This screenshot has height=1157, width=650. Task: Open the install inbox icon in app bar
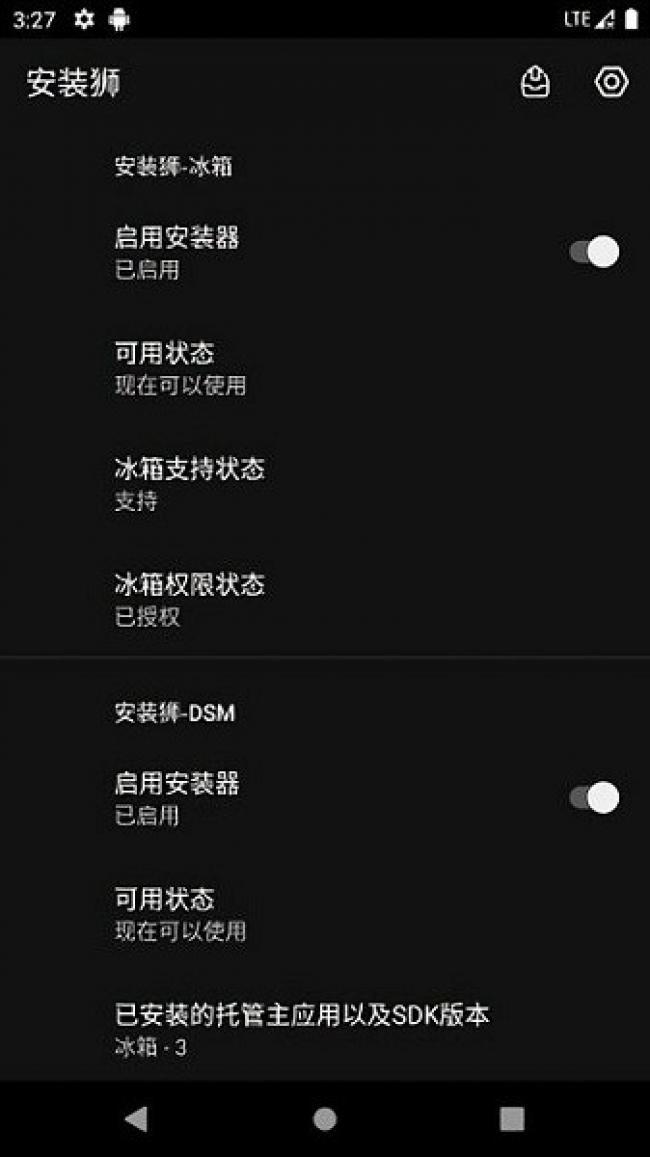535,83
